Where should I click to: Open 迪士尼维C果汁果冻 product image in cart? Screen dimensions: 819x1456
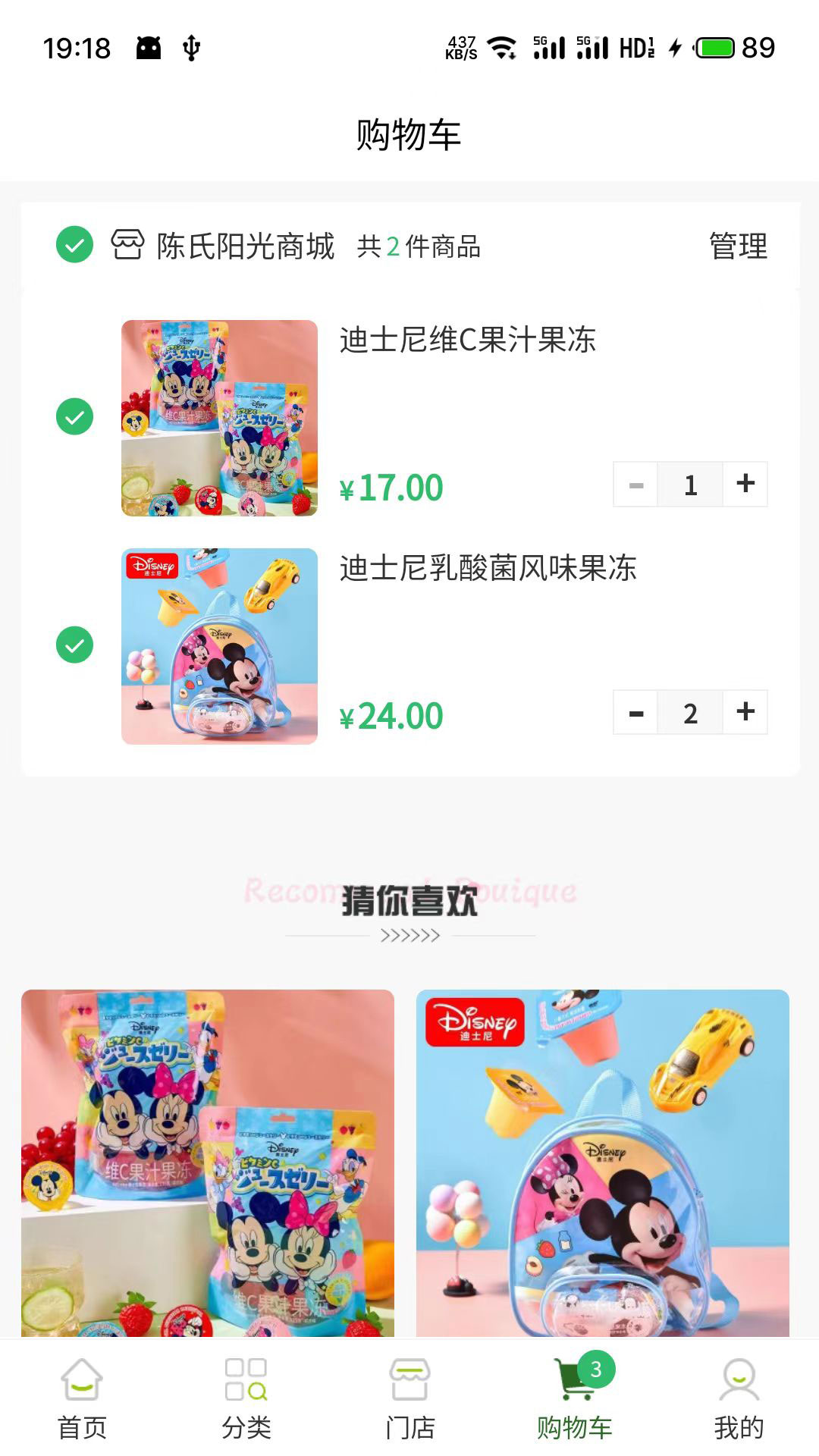[x=219, y=418]
